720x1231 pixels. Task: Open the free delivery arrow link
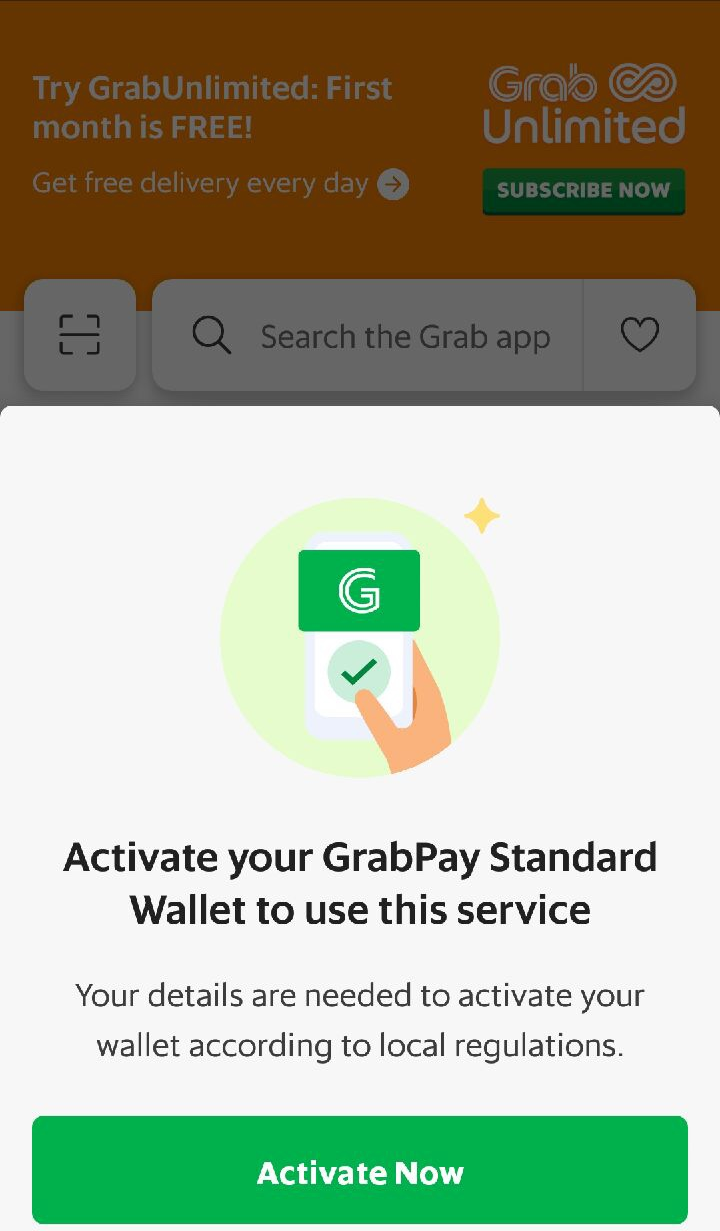click(393, 184)
